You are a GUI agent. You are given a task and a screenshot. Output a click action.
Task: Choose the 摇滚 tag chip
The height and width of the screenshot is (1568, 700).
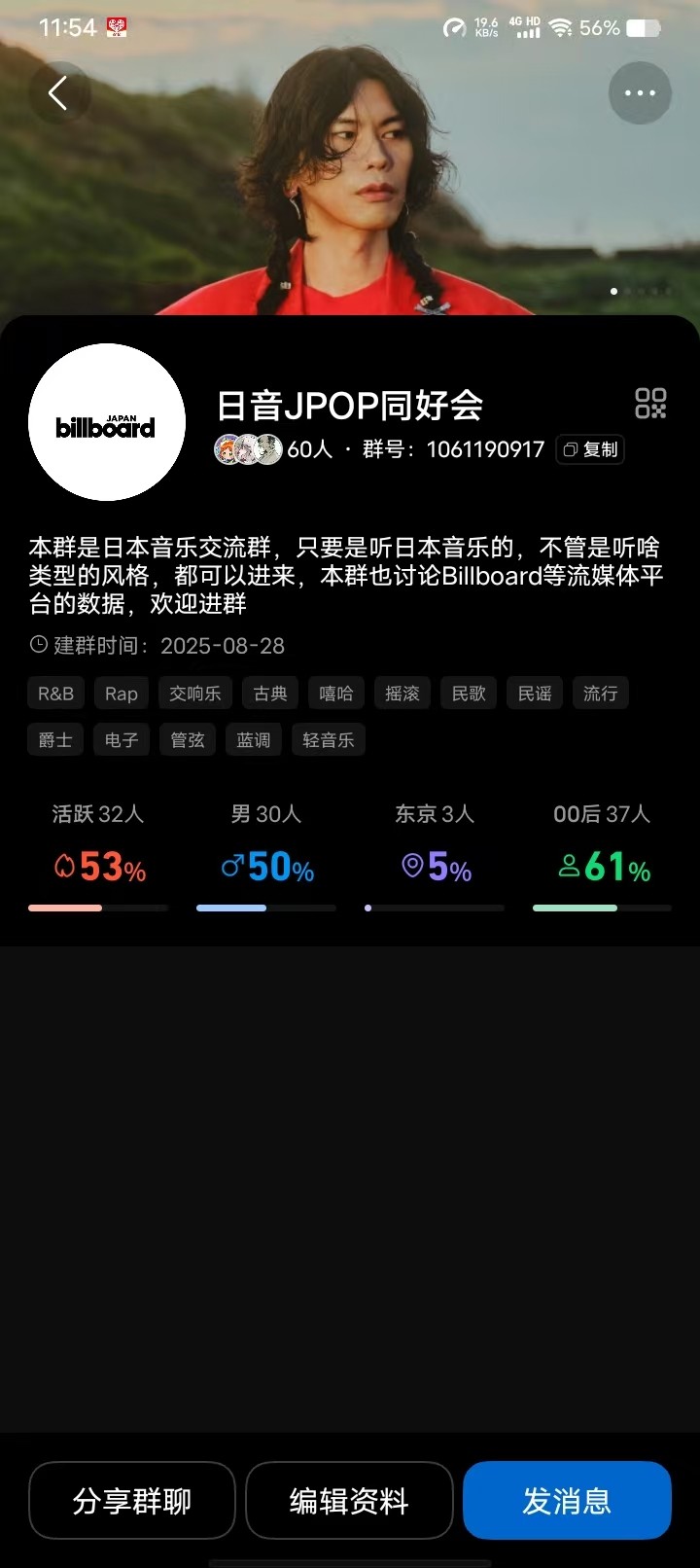pos(402,694)
